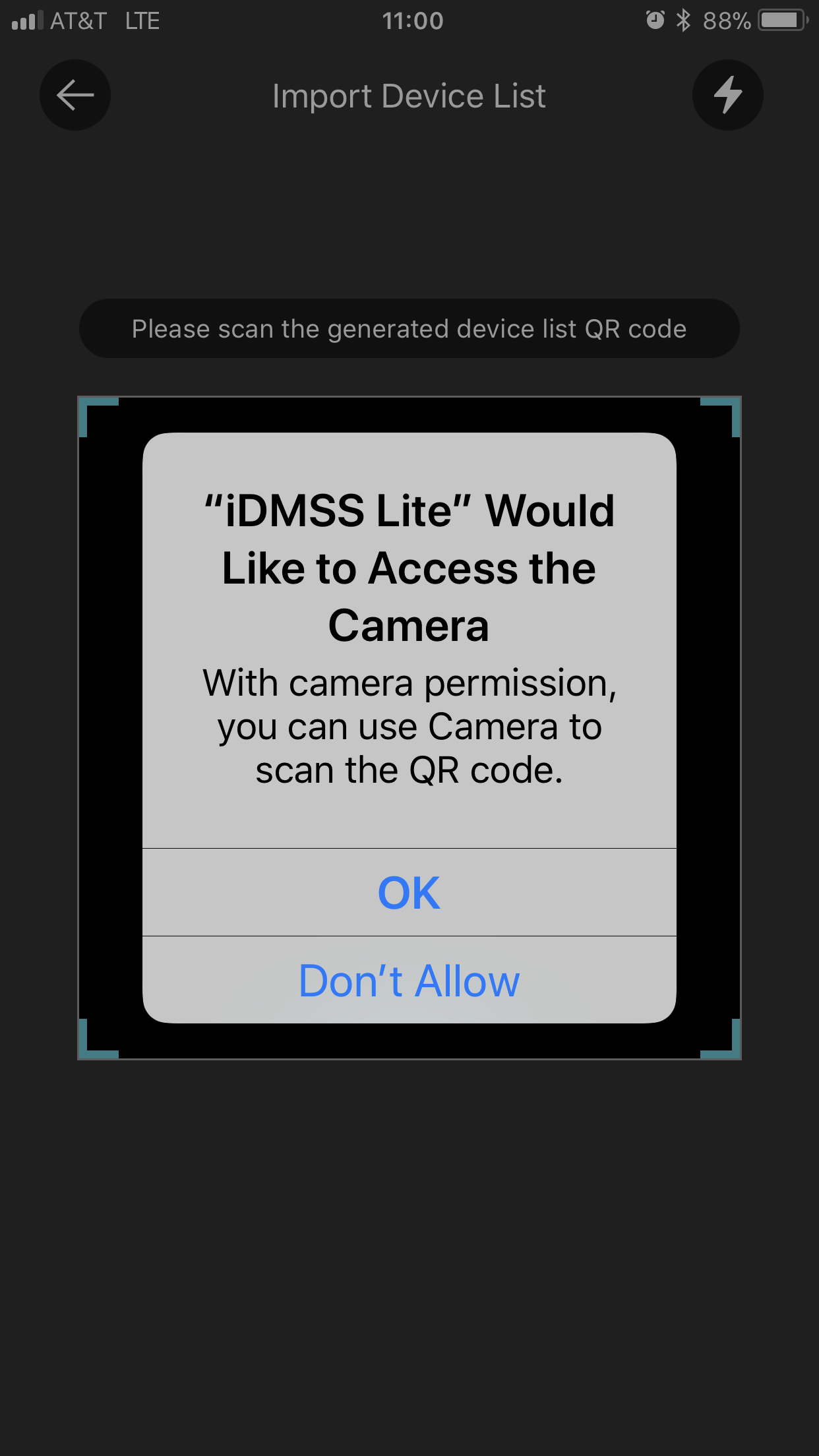This screenshot has width=819, height=1456.
Task: Go back from Import Device List
Action: 75,95
